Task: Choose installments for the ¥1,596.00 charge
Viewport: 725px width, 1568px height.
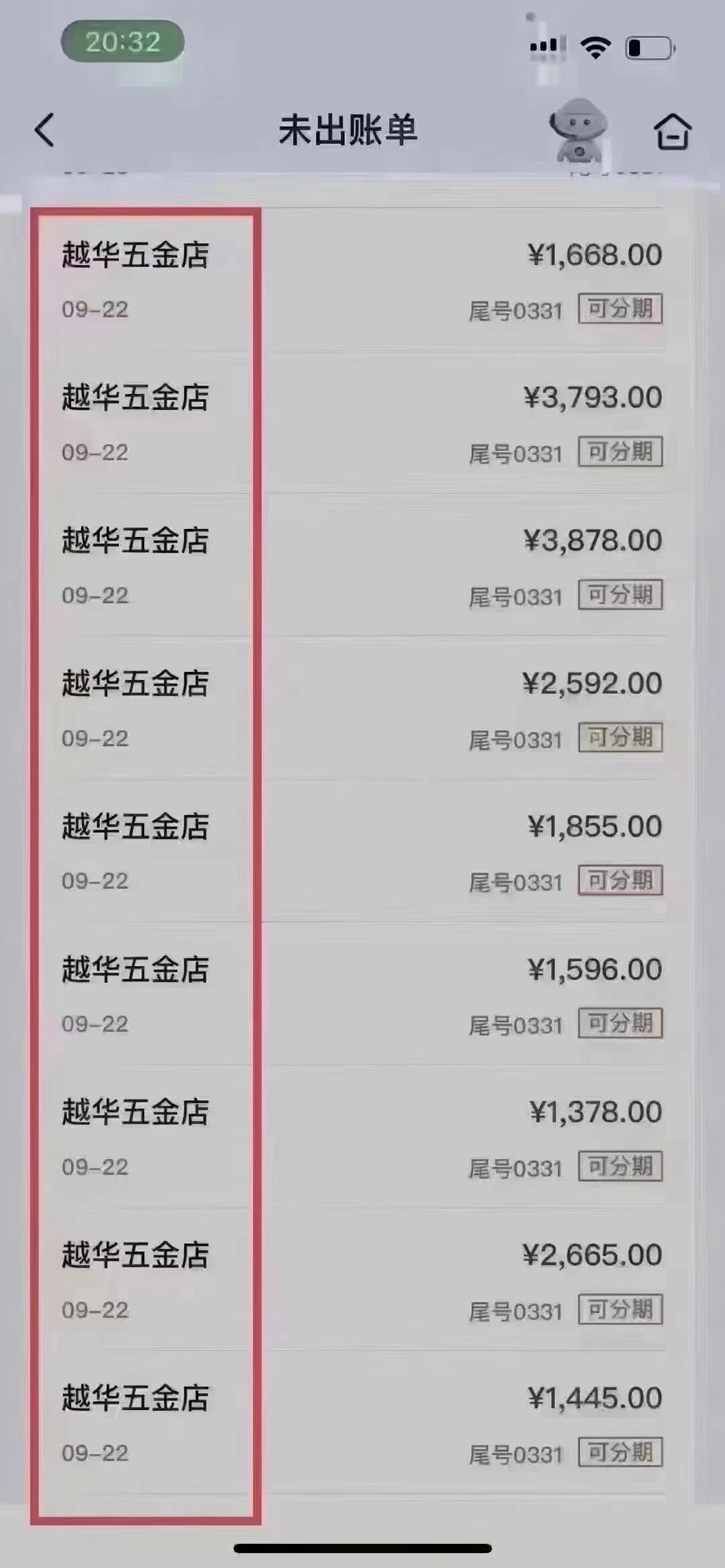Action: click(620, 1024)
